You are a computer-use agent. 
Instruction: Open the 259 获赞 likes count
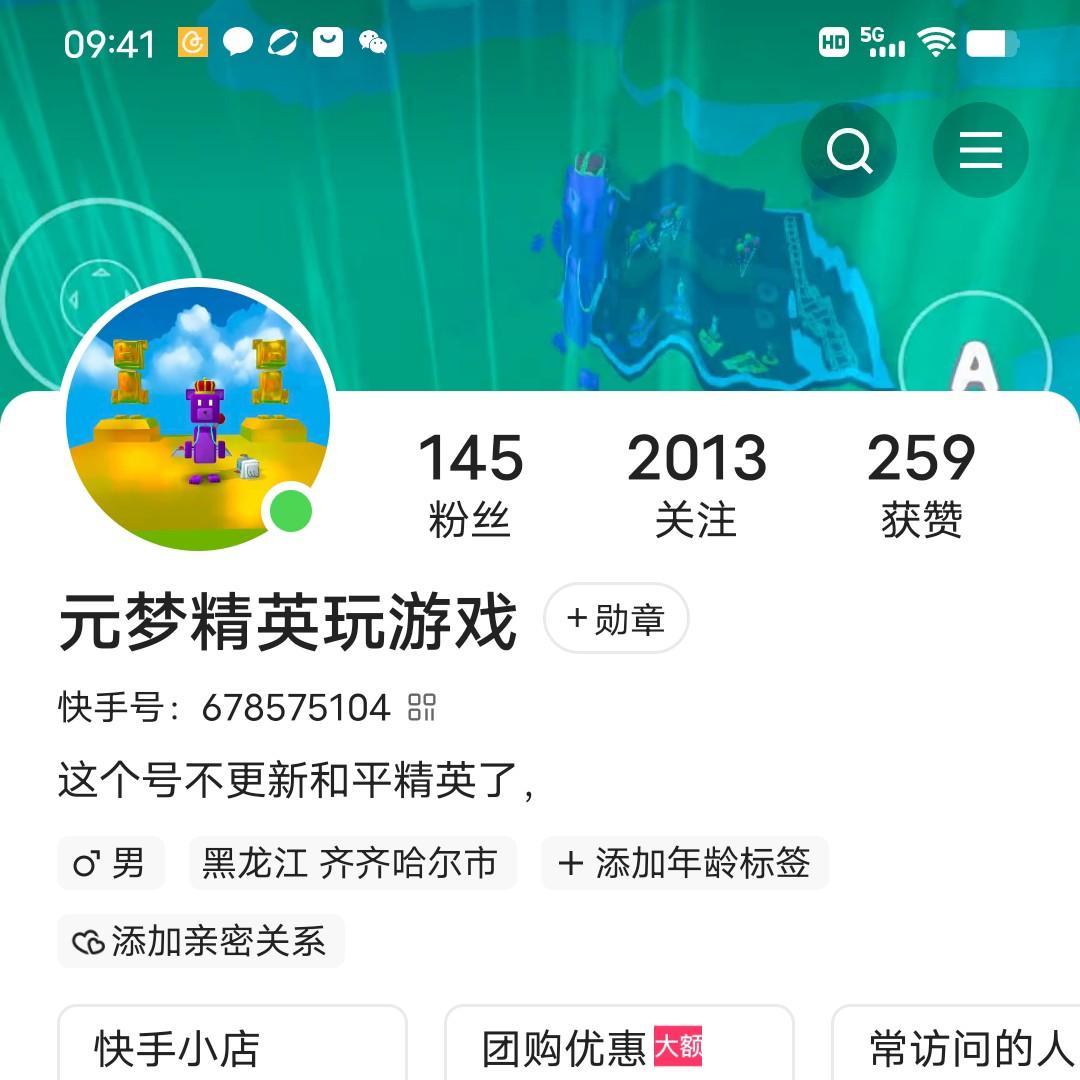tap(921, 485)
